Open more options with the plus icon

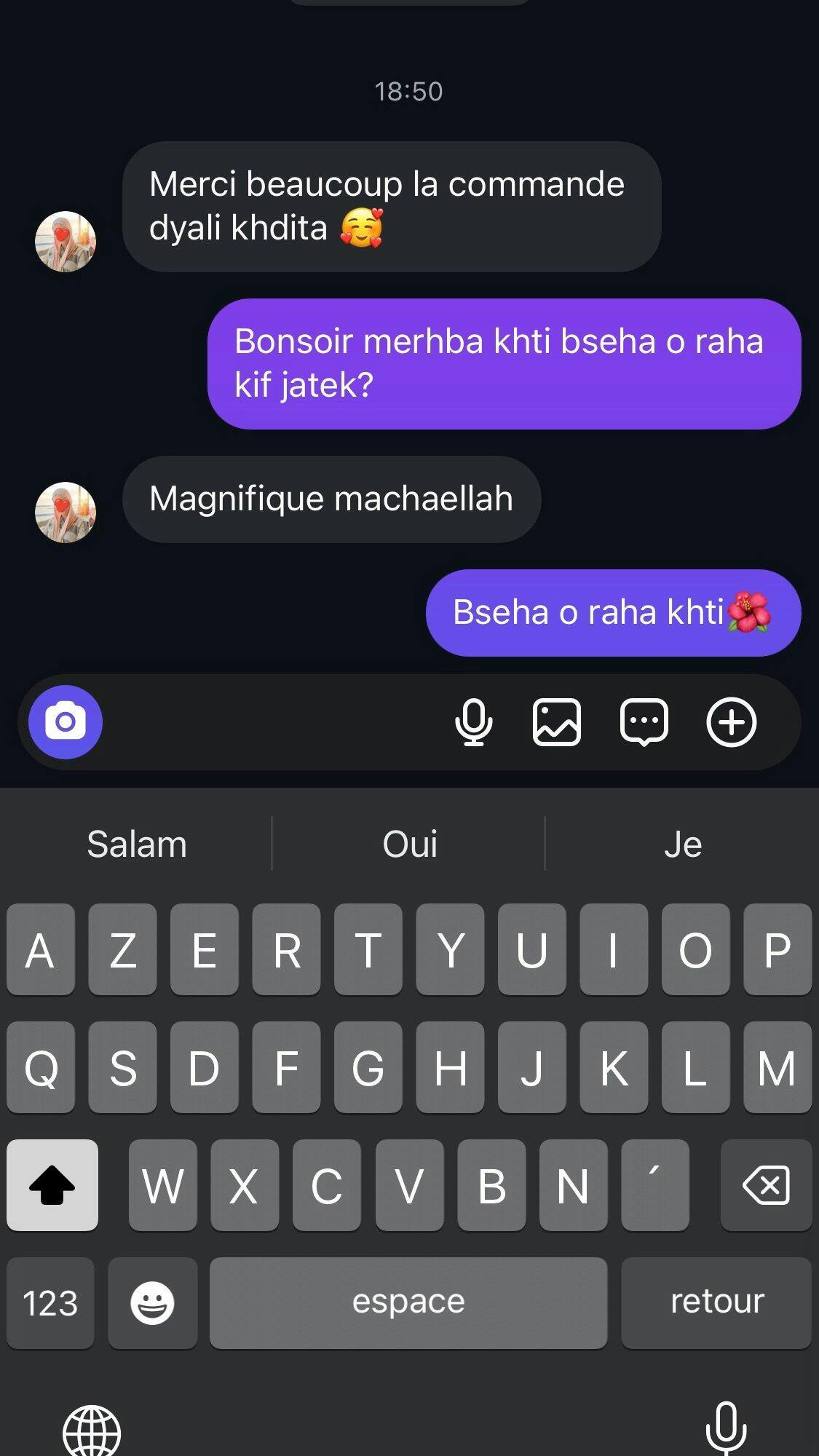point(732,722)
